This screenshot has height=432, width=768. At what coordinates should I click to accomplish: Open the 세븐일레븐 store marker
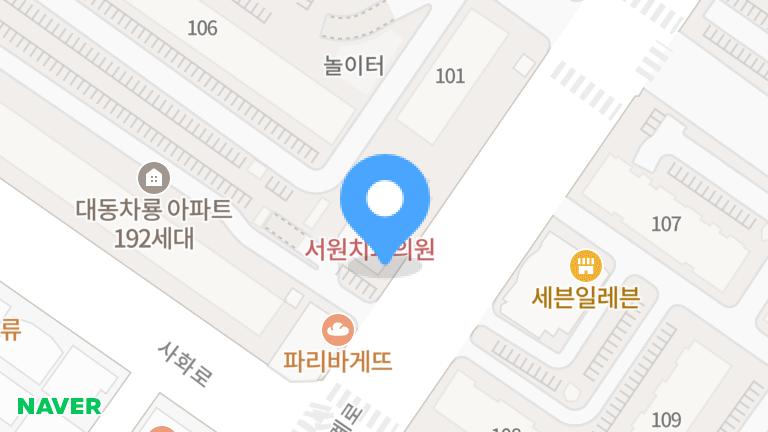[x=584, y=266]
